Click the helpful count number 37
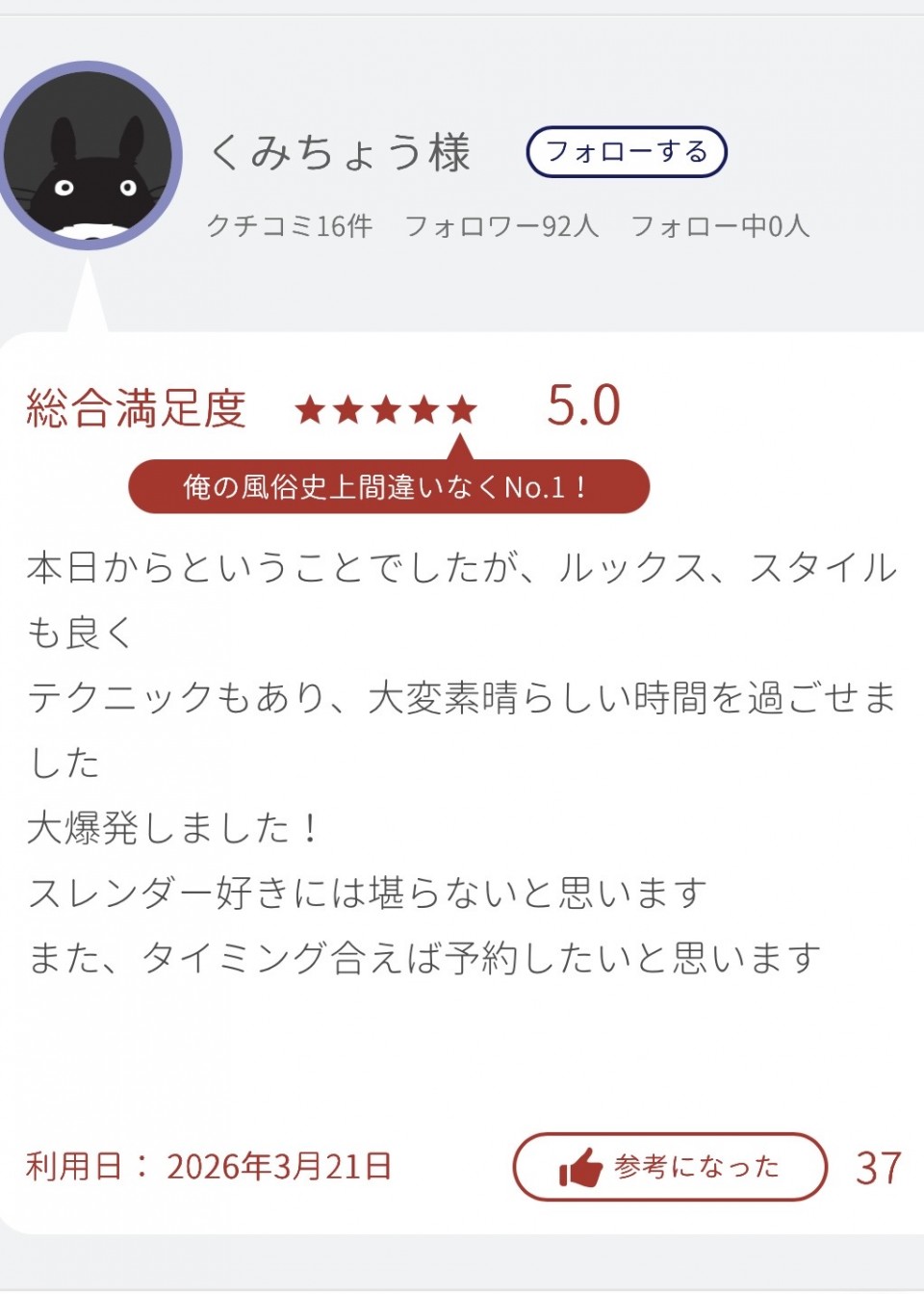Screen dimensions: 924x1294 pyautogui.click(x=879, y=1167)
